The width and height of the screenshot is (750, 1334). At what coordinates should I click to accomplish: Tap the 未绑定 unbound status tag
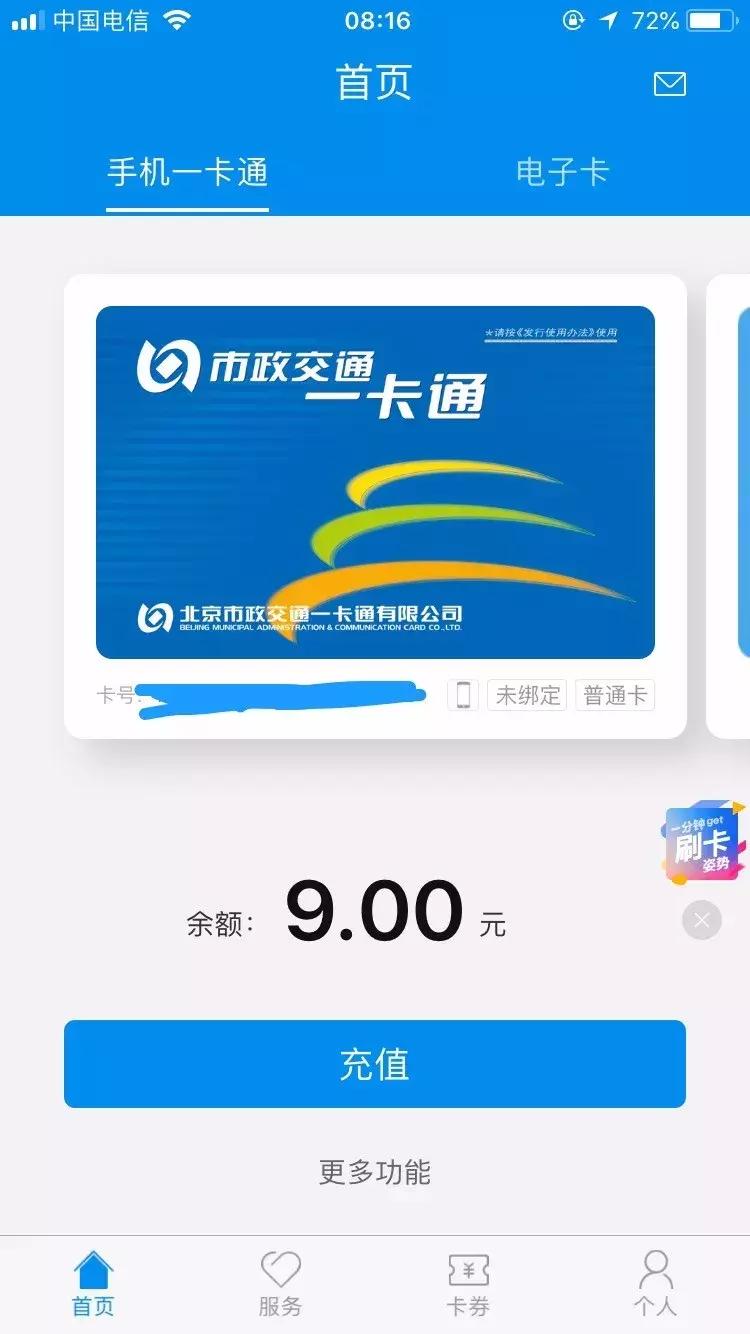527,694
